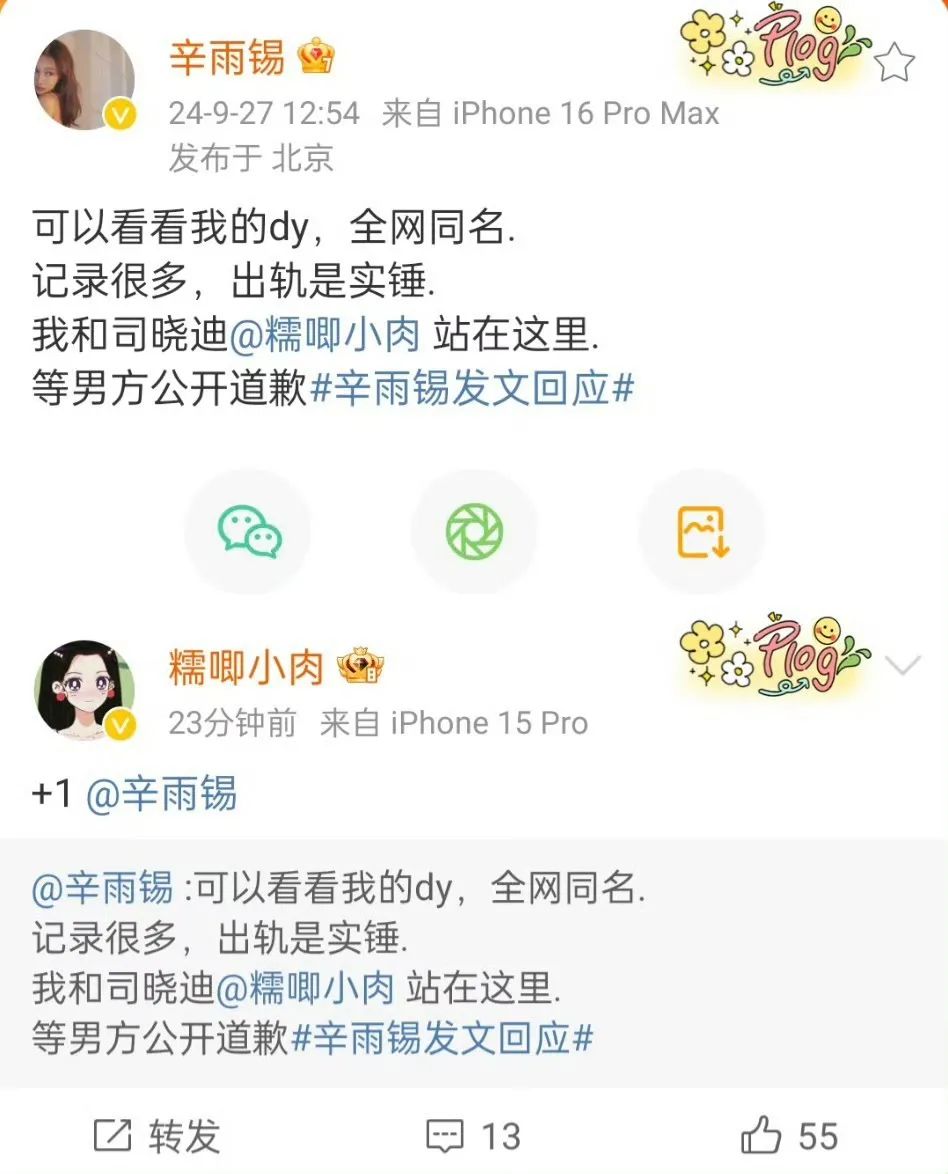The width and height of the screenshot is (948, 1174).
Task: Open the 糯唧小肉 username on the repost
Action: pyautogui.click(x=246, y=667)
